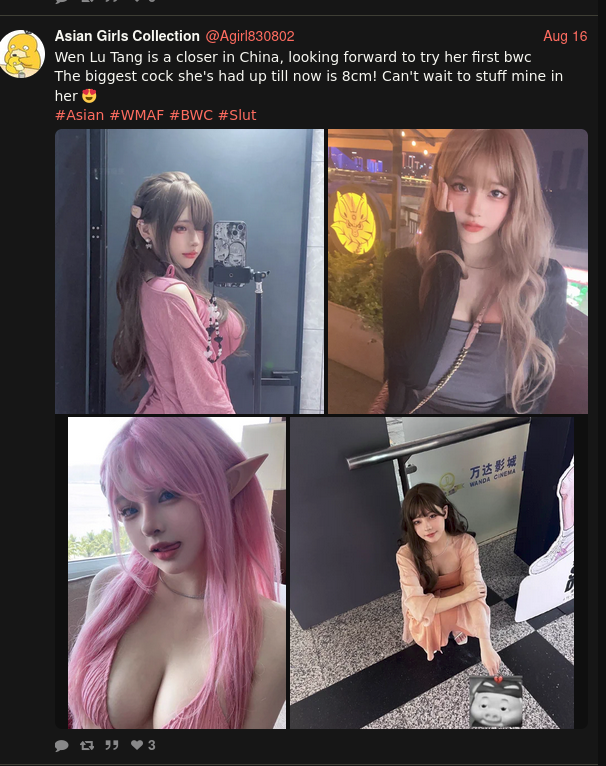Open the first photo with pink cardigan
This screenshot has height=766, width=606.
189,271
